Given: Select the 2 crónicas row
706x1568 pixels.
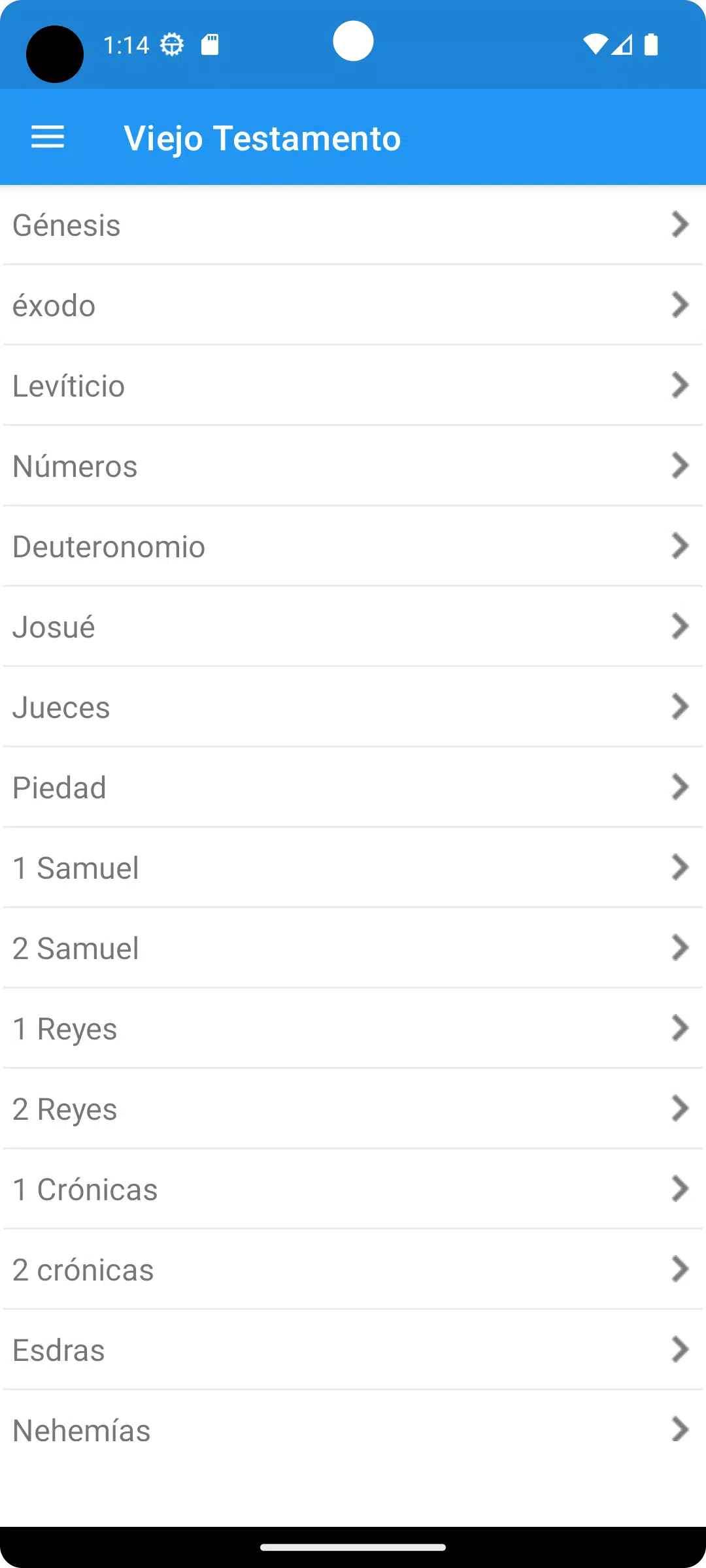Looking at the screenshot, I should [x=353, y=1269].
